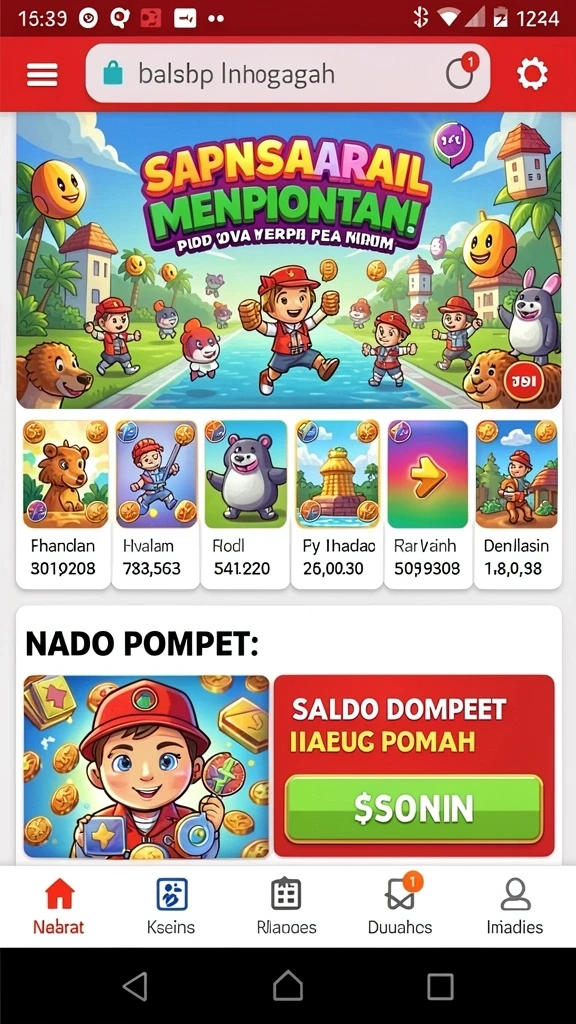The width and height of the screenshot is (576, 1024).
Task: Tap the system home button
Action: point(287,985)
